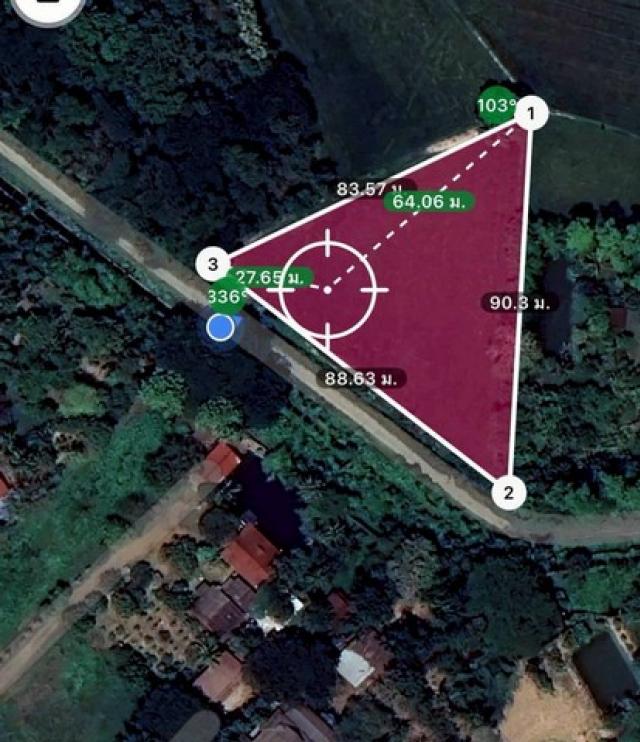Select vertex point 2 of the area
This screenshot has width=640, height=742.
[508, 492]
